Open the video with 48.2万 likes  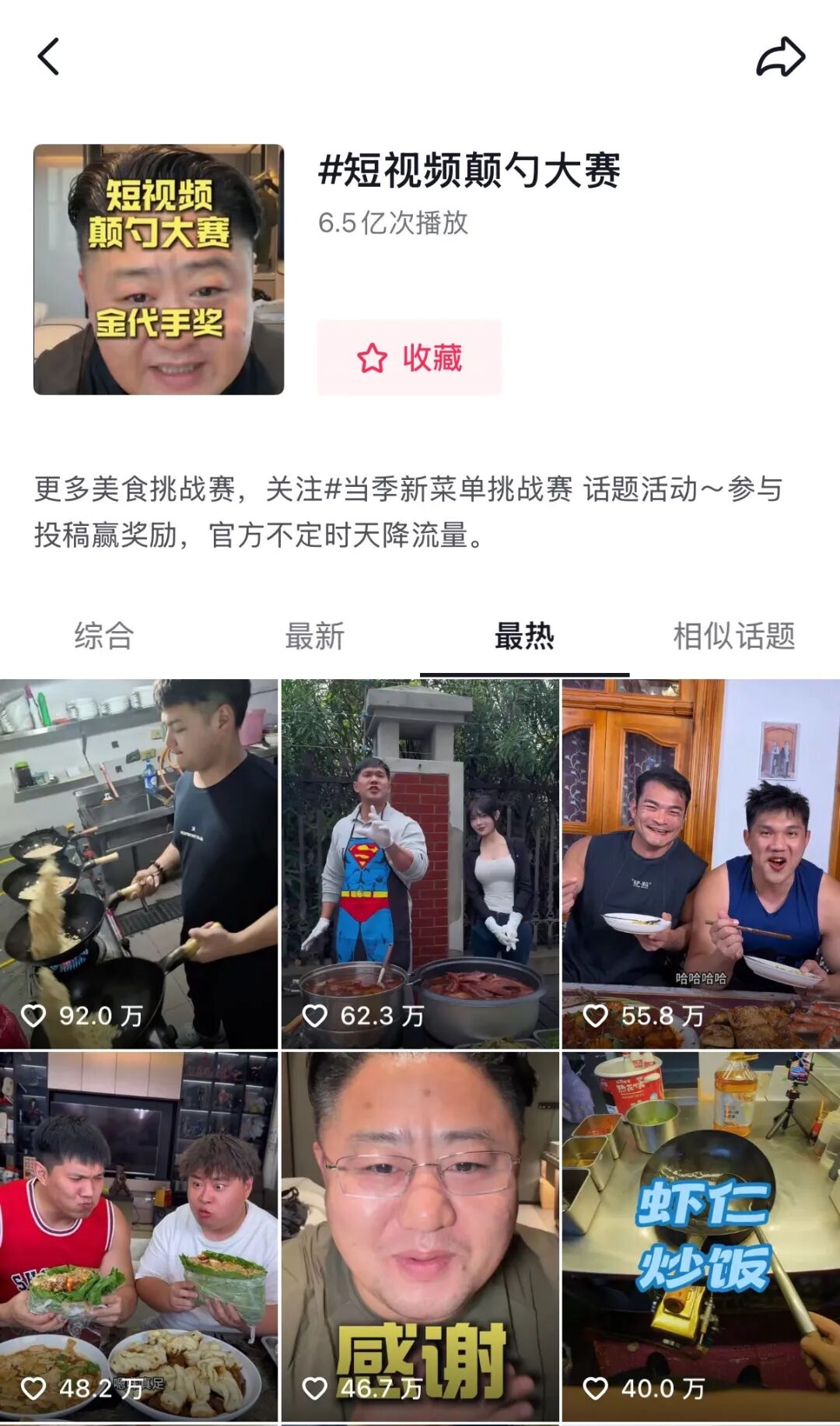[x=138, y=1237]
